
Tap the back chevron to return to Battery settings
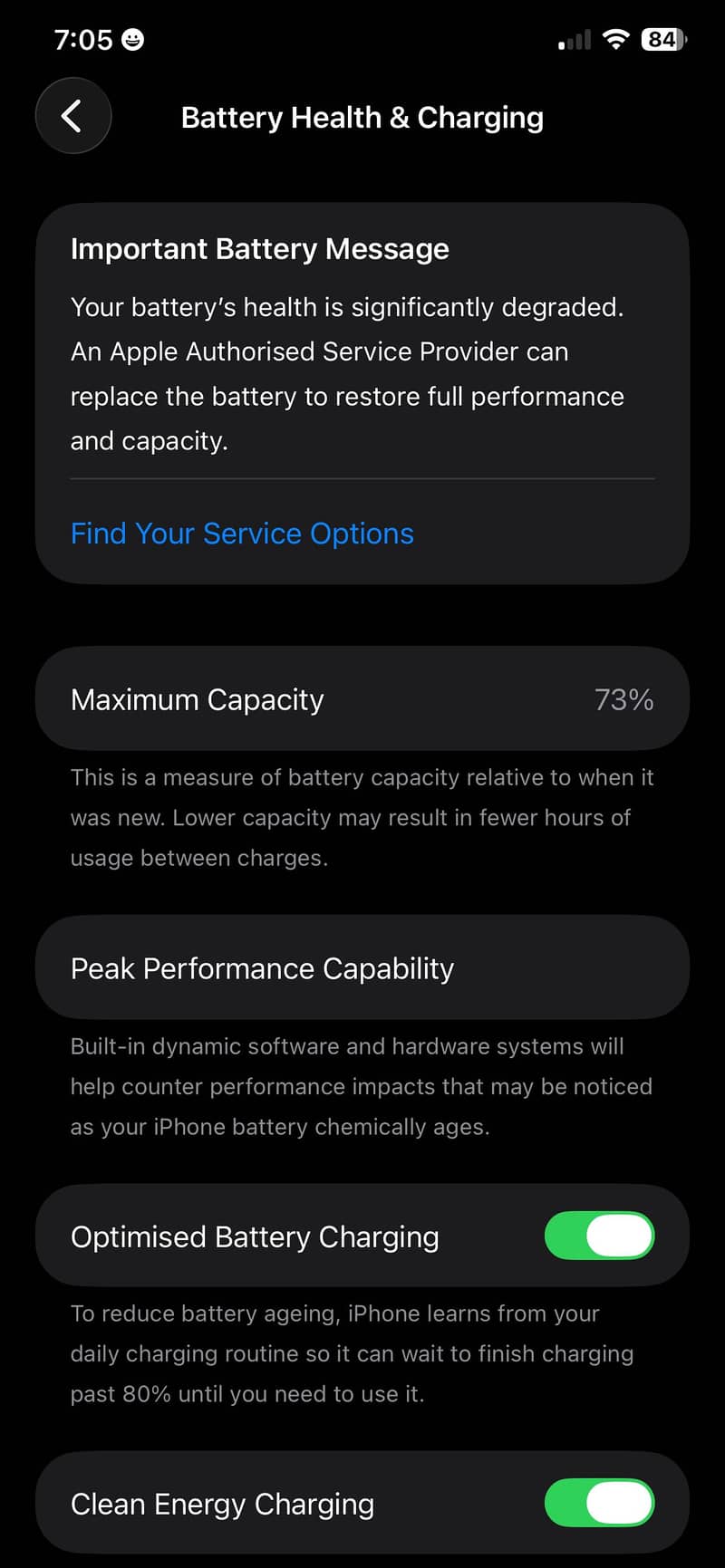pyautogui.click(x=72, y=116)
